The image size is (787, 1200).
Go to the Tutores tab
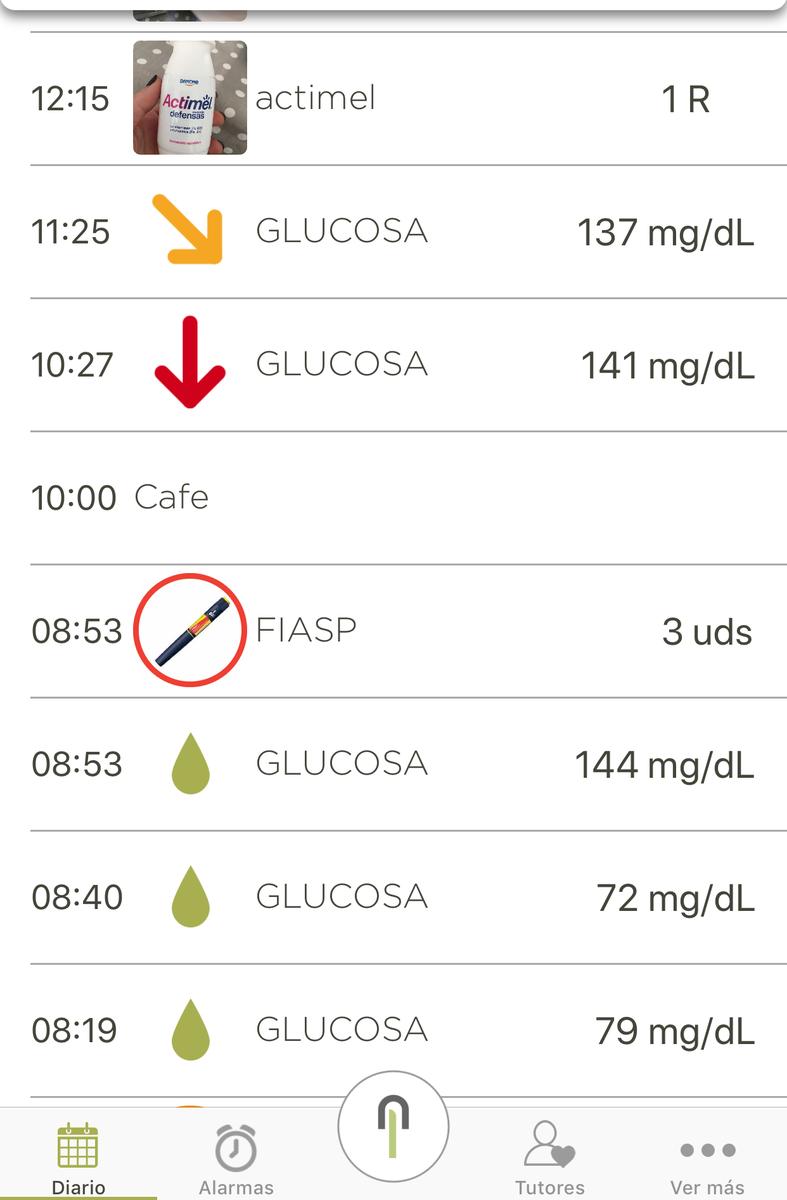tap(549, 1158)
